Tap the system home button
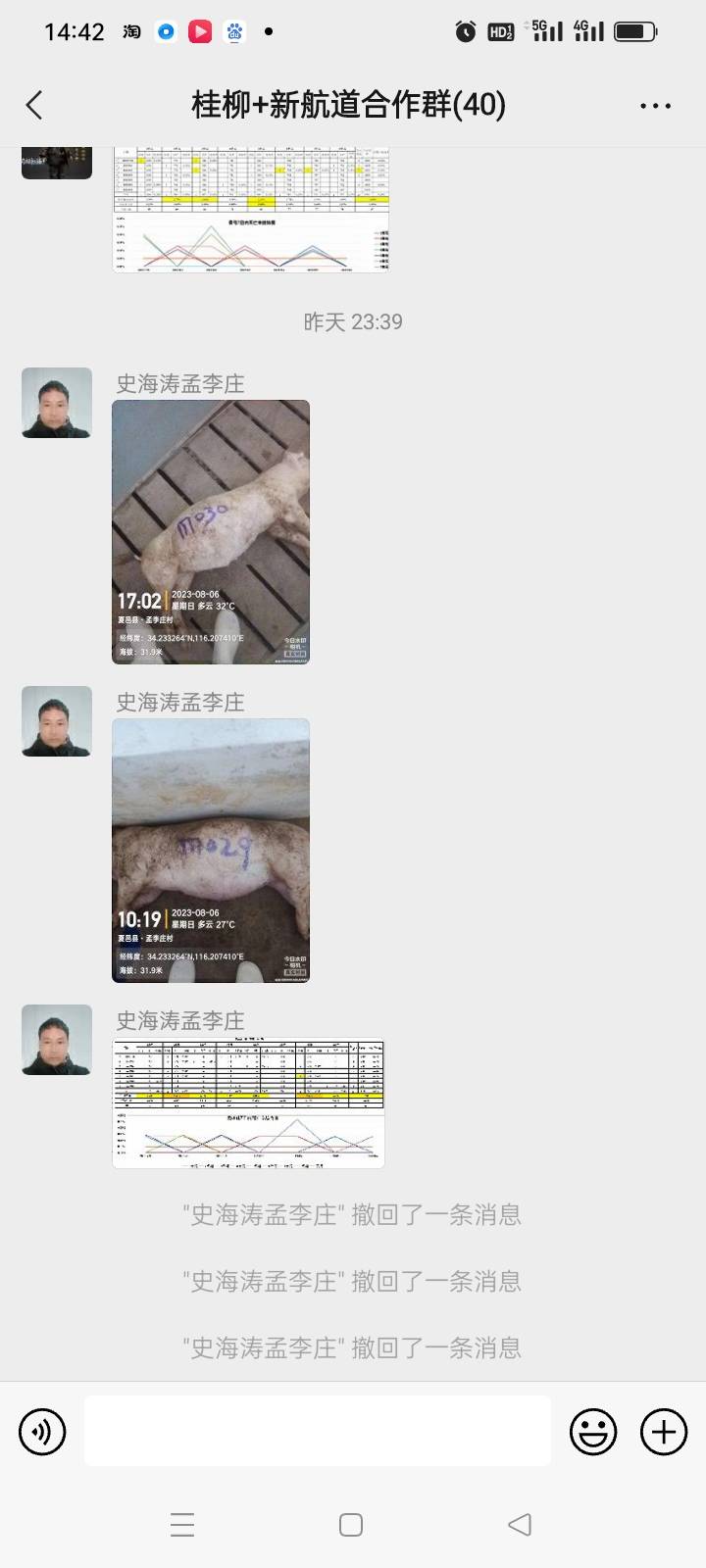 tap(351, 1524)
